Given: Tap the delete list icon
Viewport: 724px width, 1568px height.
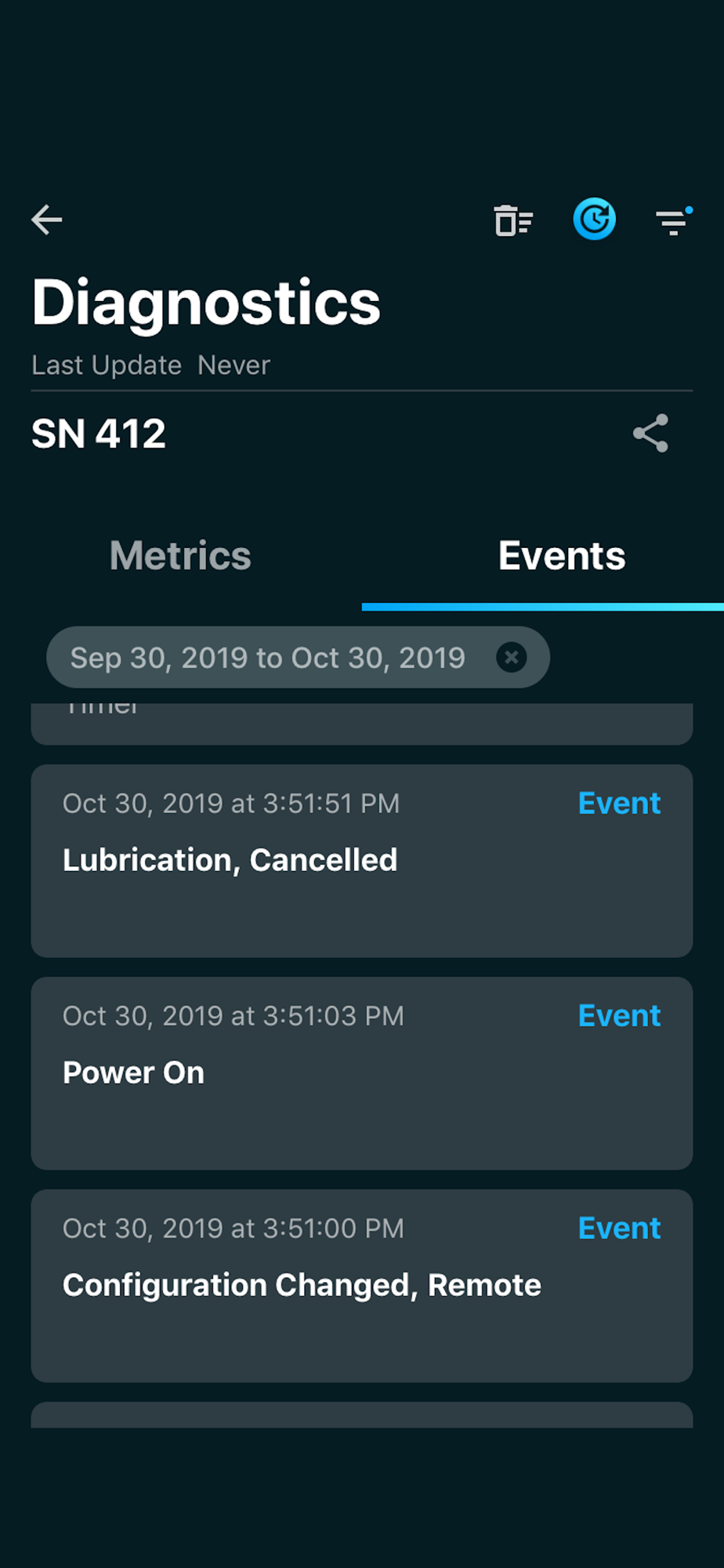Looking at the screenshot, I should pyautogui.click(x=514, y=220).
